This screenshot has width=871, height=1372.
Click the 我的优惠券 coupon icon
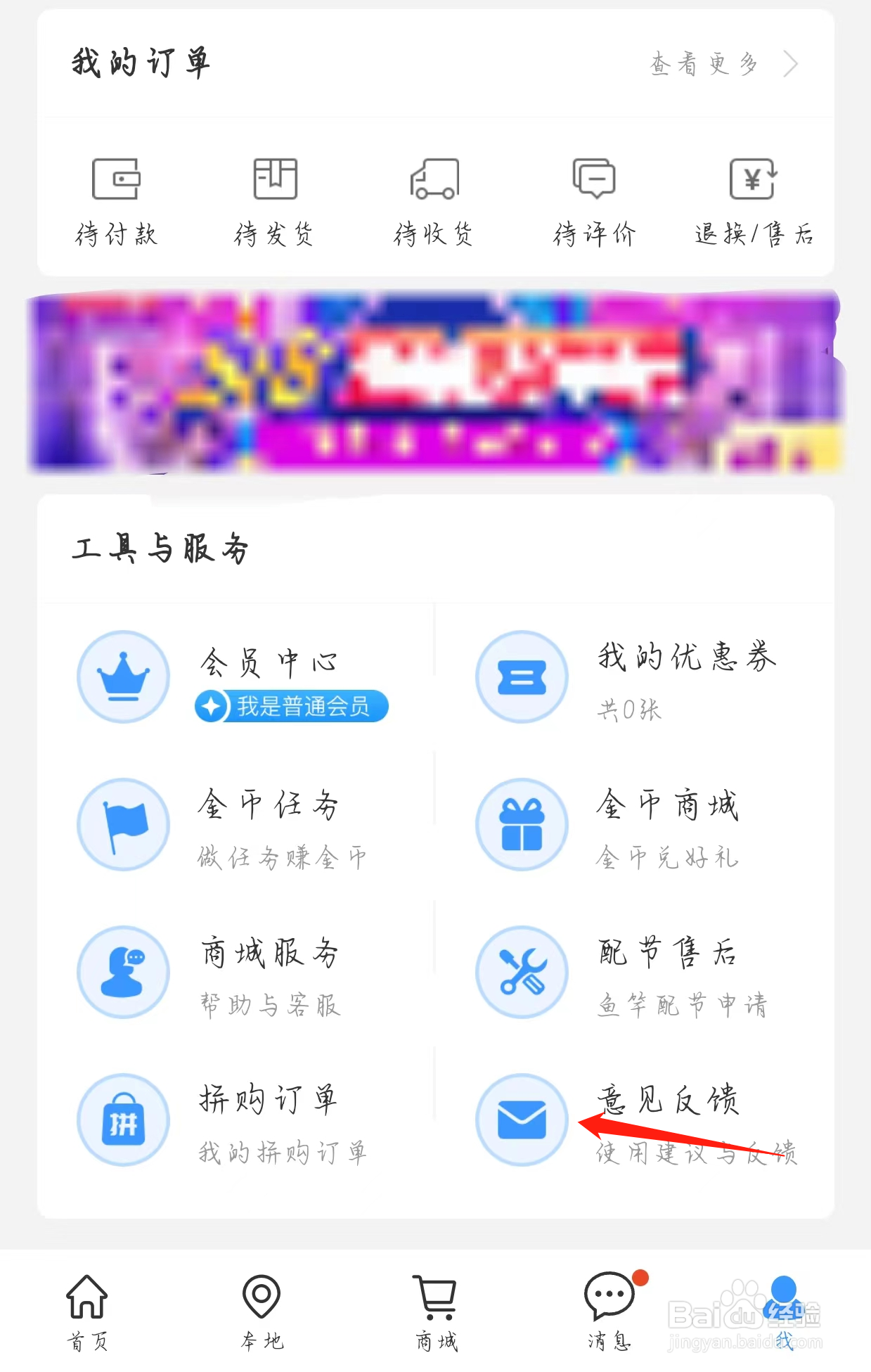click(x=522, y=677)
